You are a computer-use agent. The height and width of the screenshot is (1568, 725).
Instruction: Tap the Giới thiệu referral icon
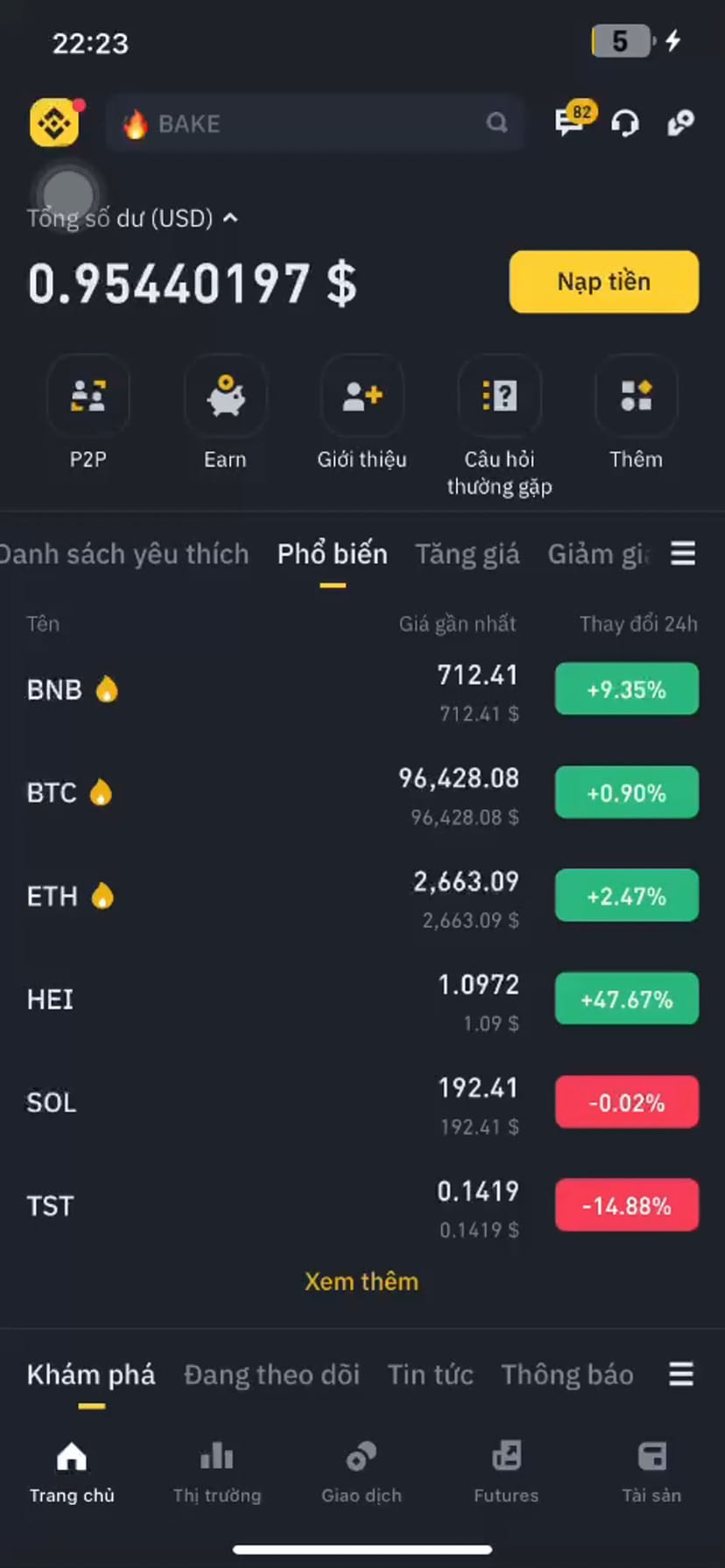(x=362, y=396)
